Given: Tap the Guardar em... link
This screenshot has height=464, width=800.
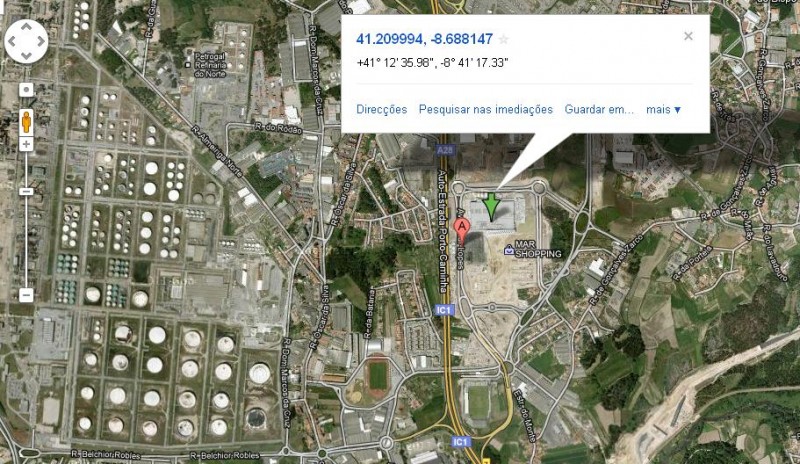Looking at the screenshot, I should (x=599, y=109).
